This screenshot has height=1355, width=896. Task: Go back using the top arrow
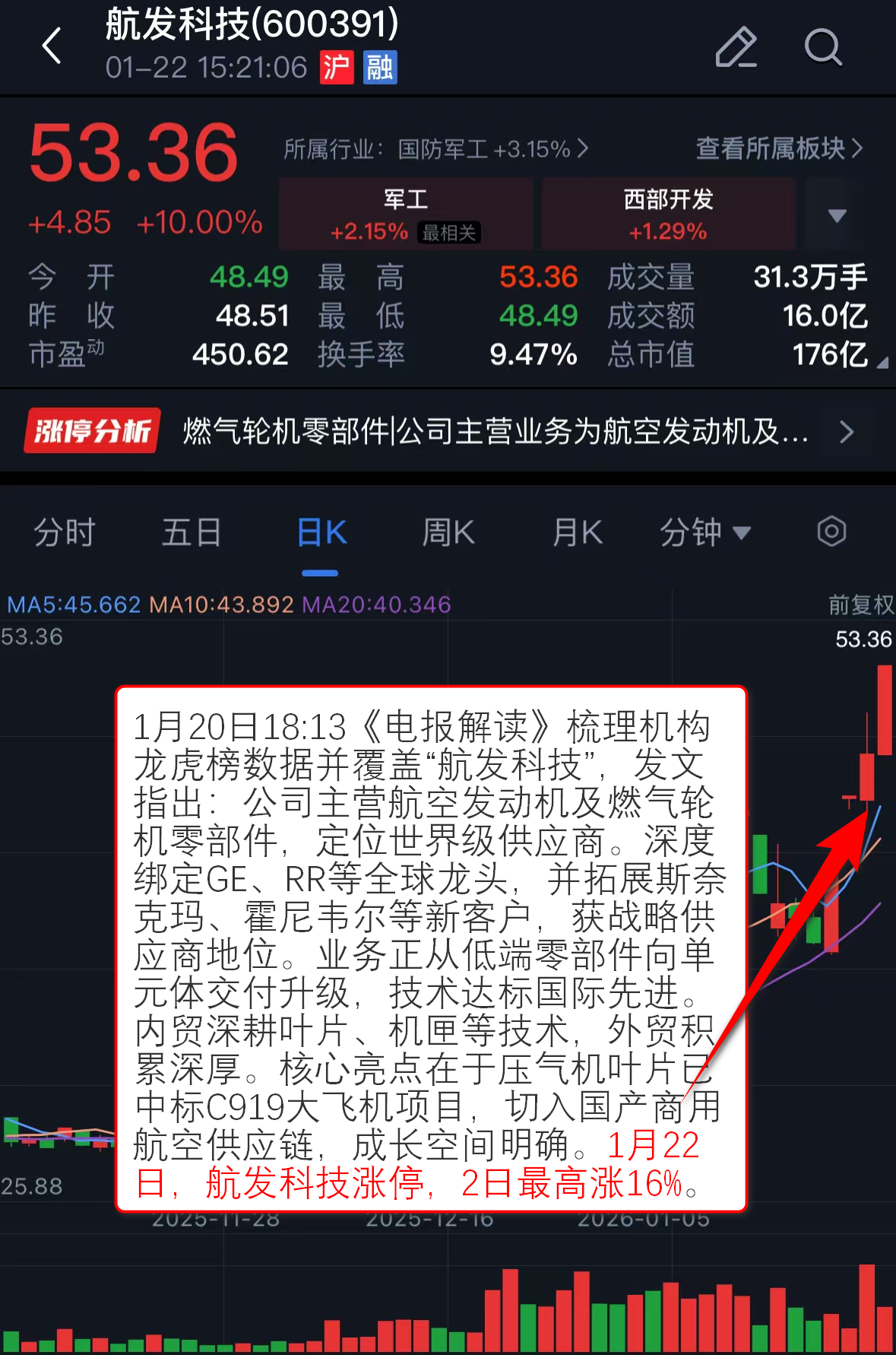52,46
